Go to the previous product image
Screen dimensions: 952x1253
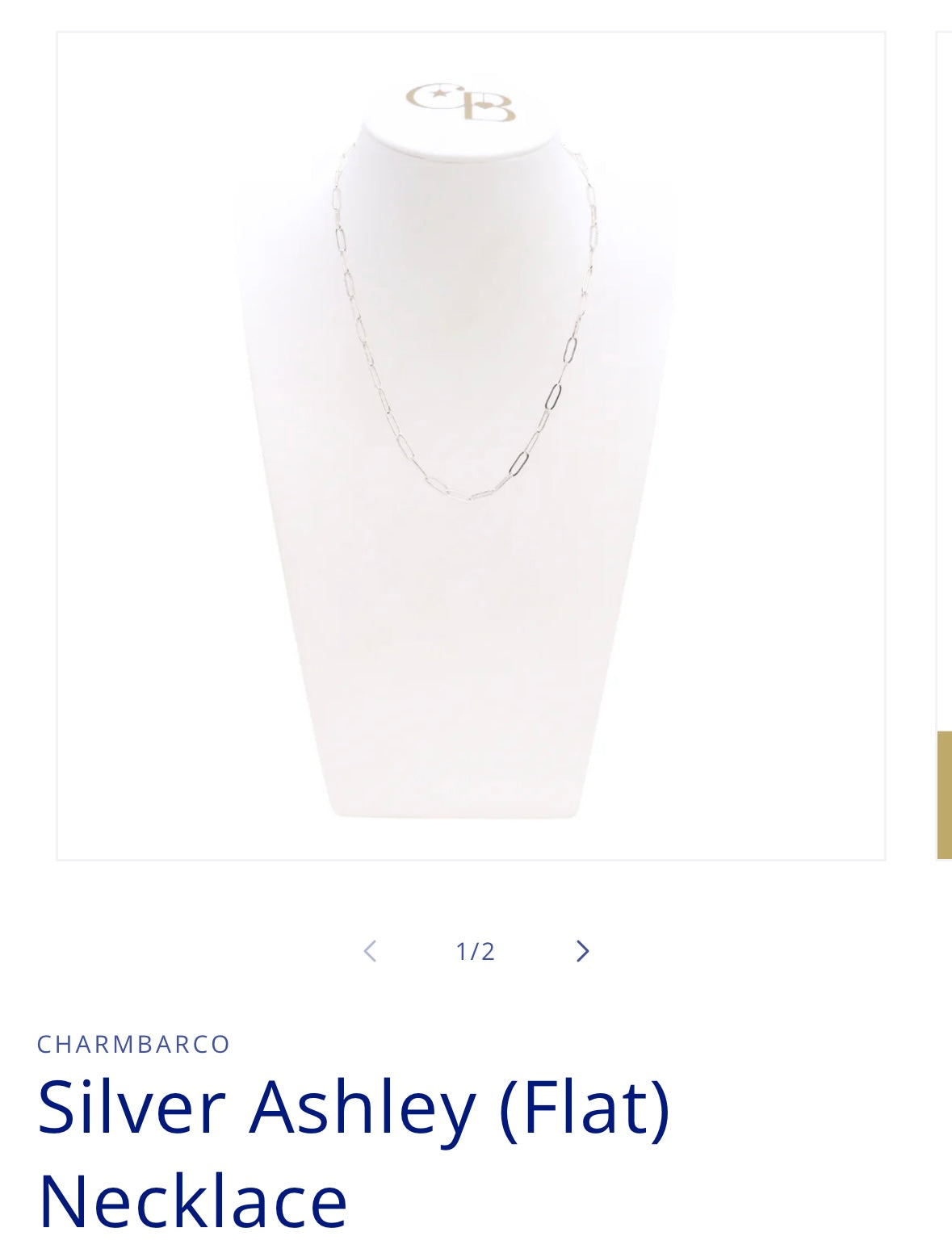point(370,951)
